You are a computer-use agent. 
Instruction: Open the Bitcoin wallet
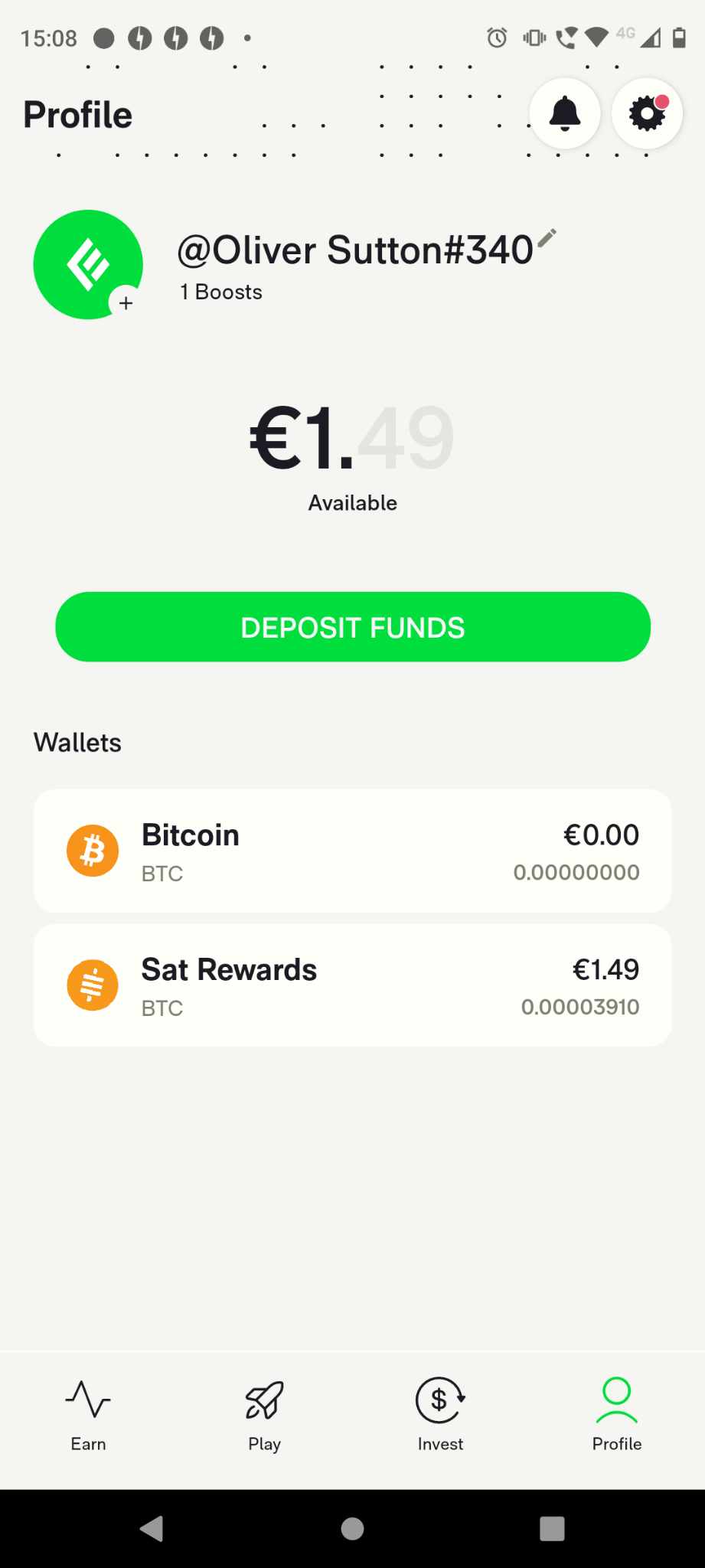pyautogui.click(x=353, y=851)
